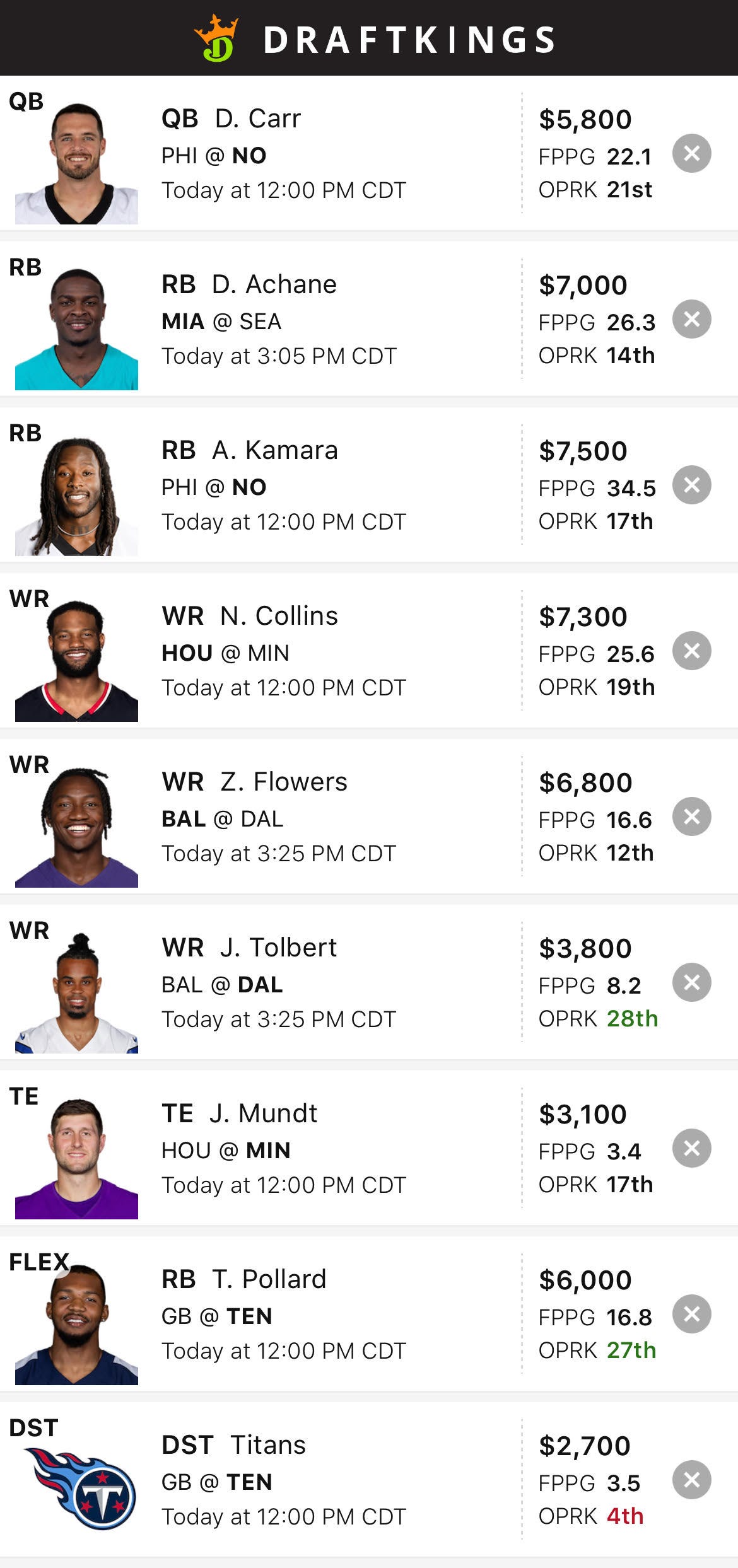Remove T. Pollard from the FLEX spot
Viewport: 738px width, 1568px height.
691,1314
